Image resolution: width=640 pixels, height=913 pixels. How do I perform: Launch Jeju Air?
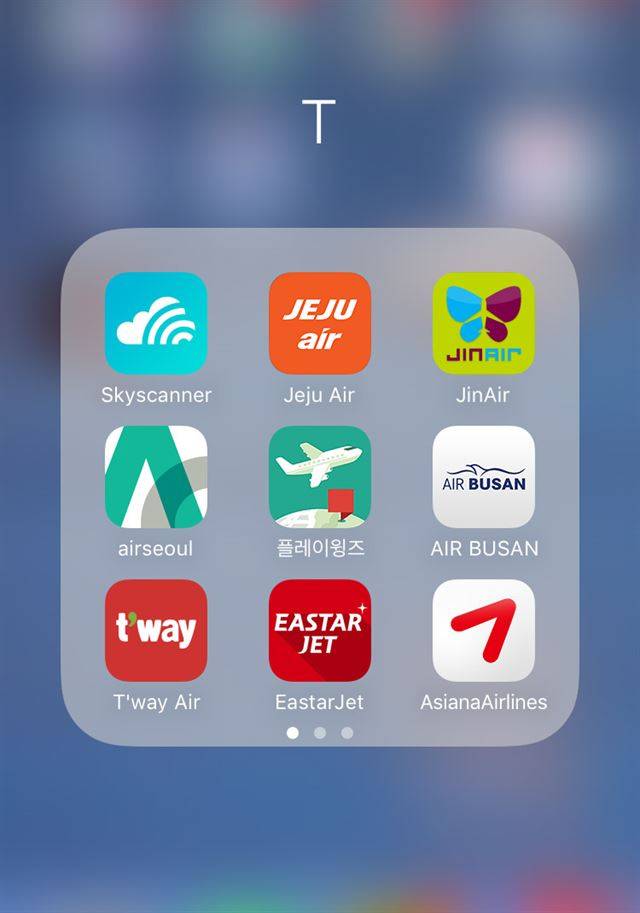pyautogui.click(x=320, y=324)
